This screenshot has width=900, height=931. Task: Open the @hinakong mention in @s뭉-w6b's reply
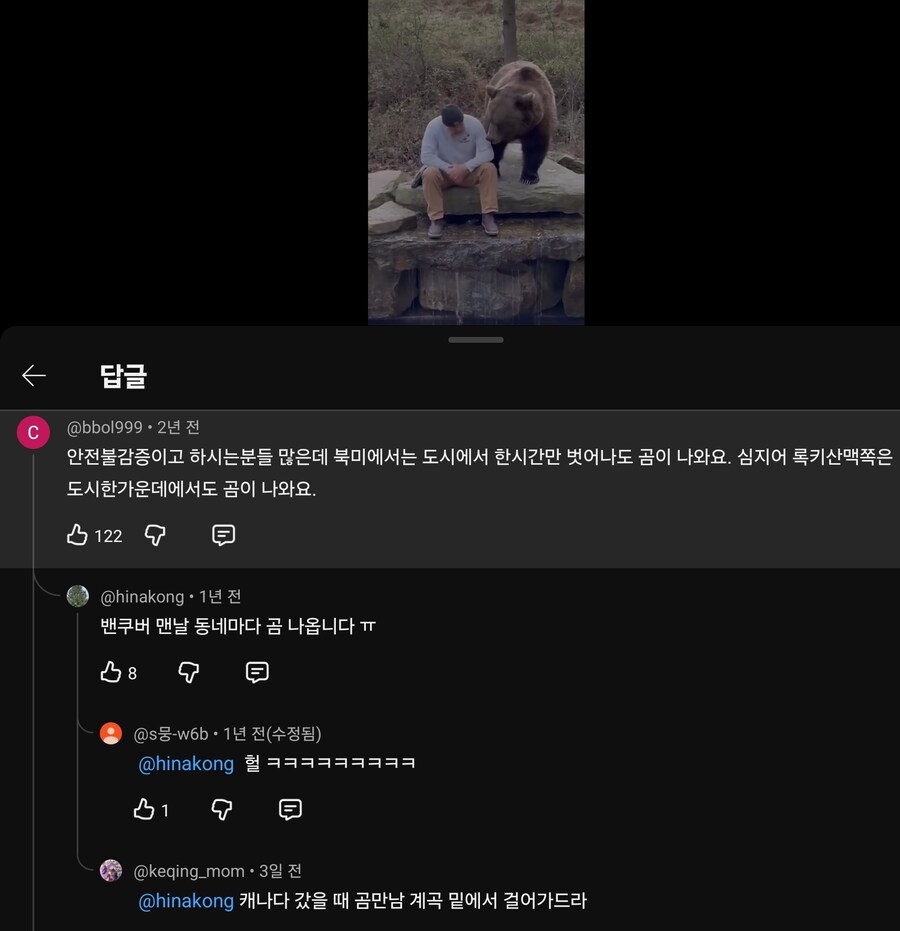pos(186,763)
